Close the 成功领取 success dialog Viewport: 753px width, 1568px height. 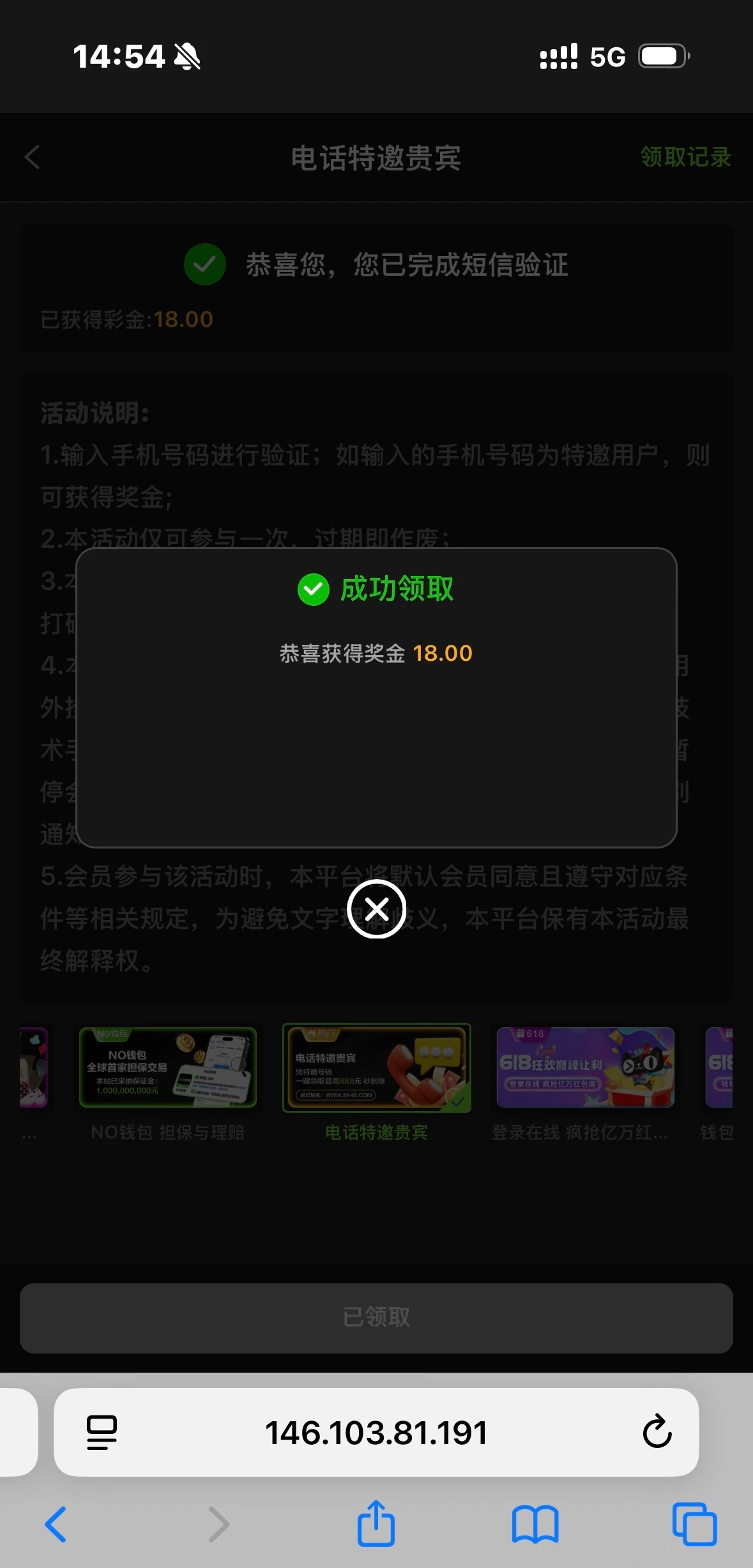click(x=376, y=908)
